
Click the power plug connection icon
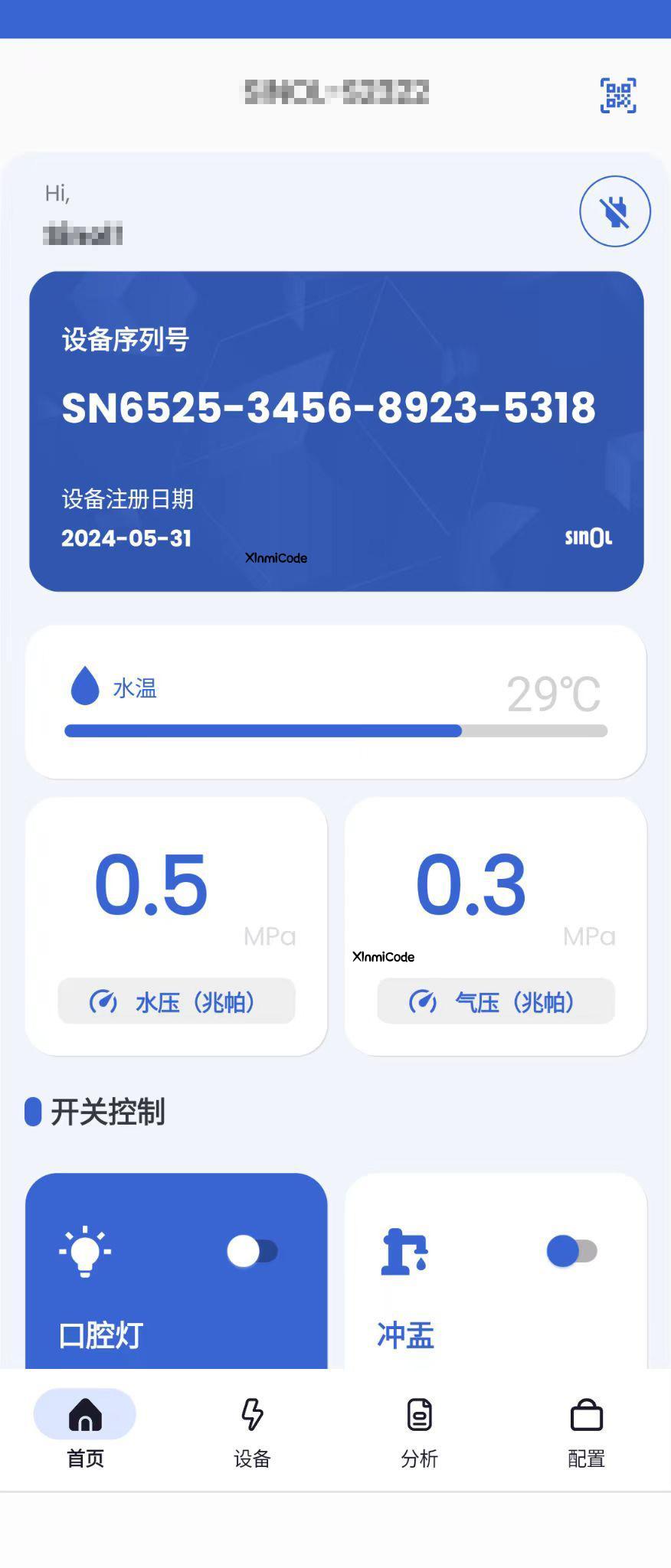coord(615,211)
